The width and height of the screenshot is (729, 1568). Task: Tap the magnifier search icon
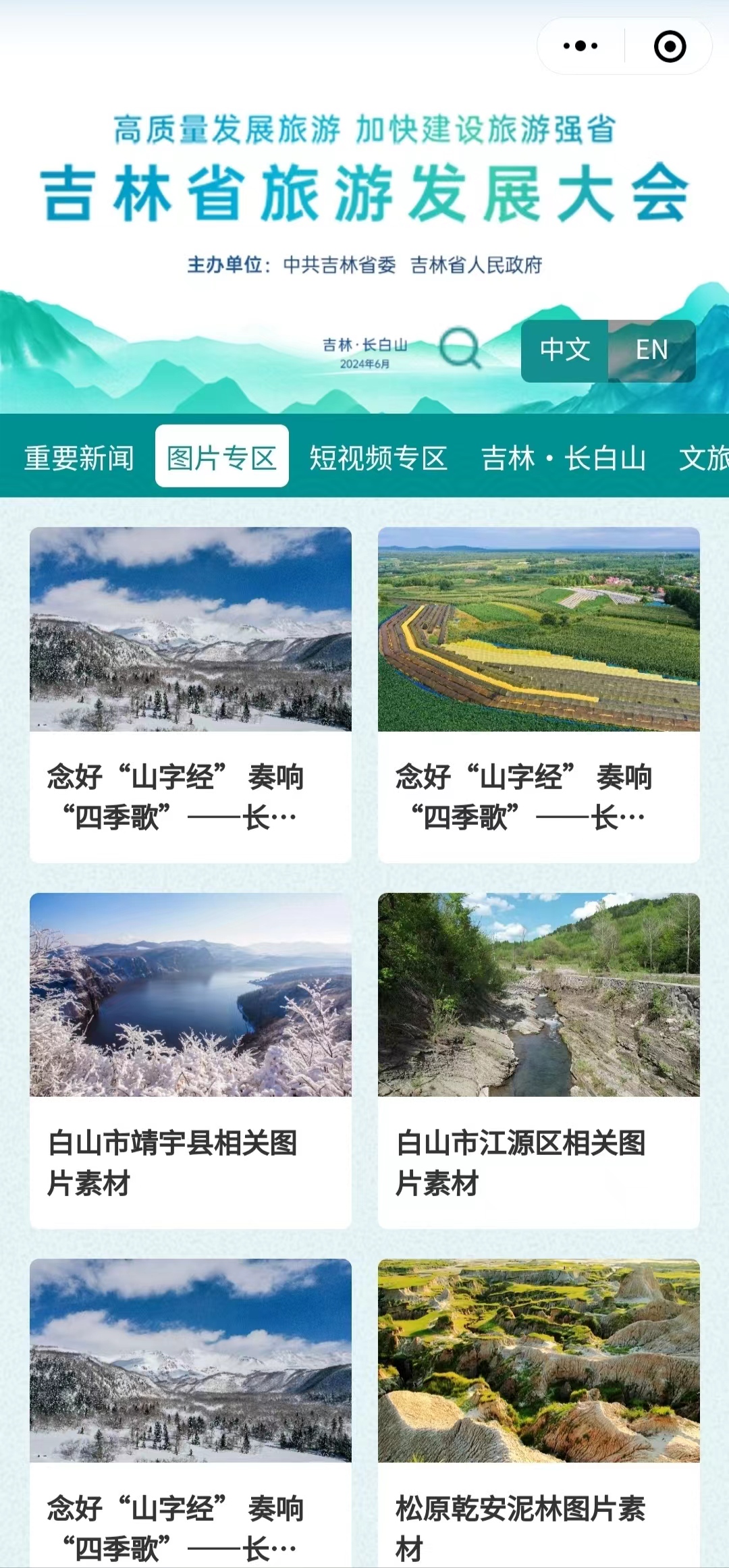460,348
